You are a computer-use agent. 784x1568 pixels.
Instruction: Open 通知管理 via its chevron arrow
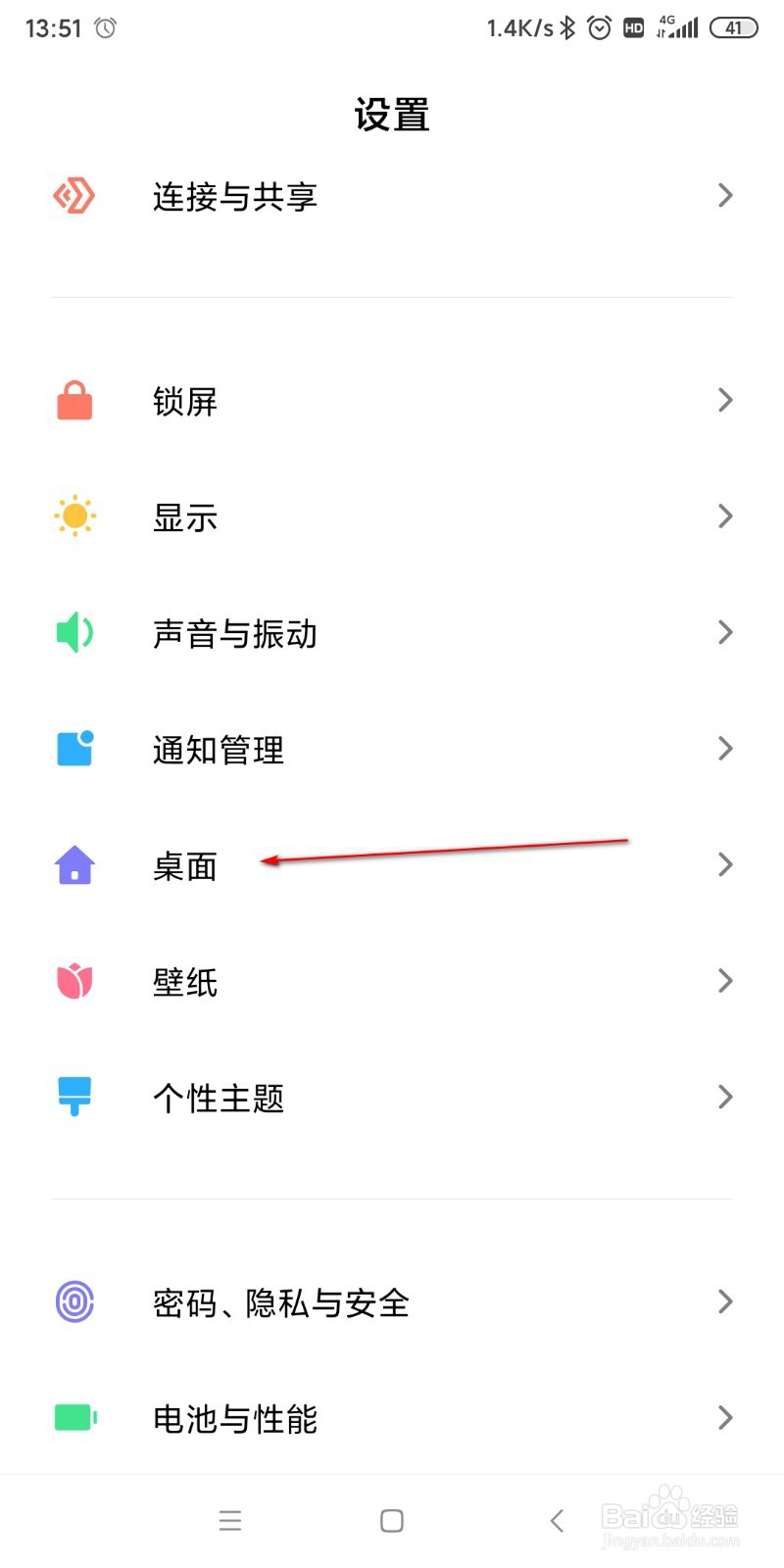(725, 748)
